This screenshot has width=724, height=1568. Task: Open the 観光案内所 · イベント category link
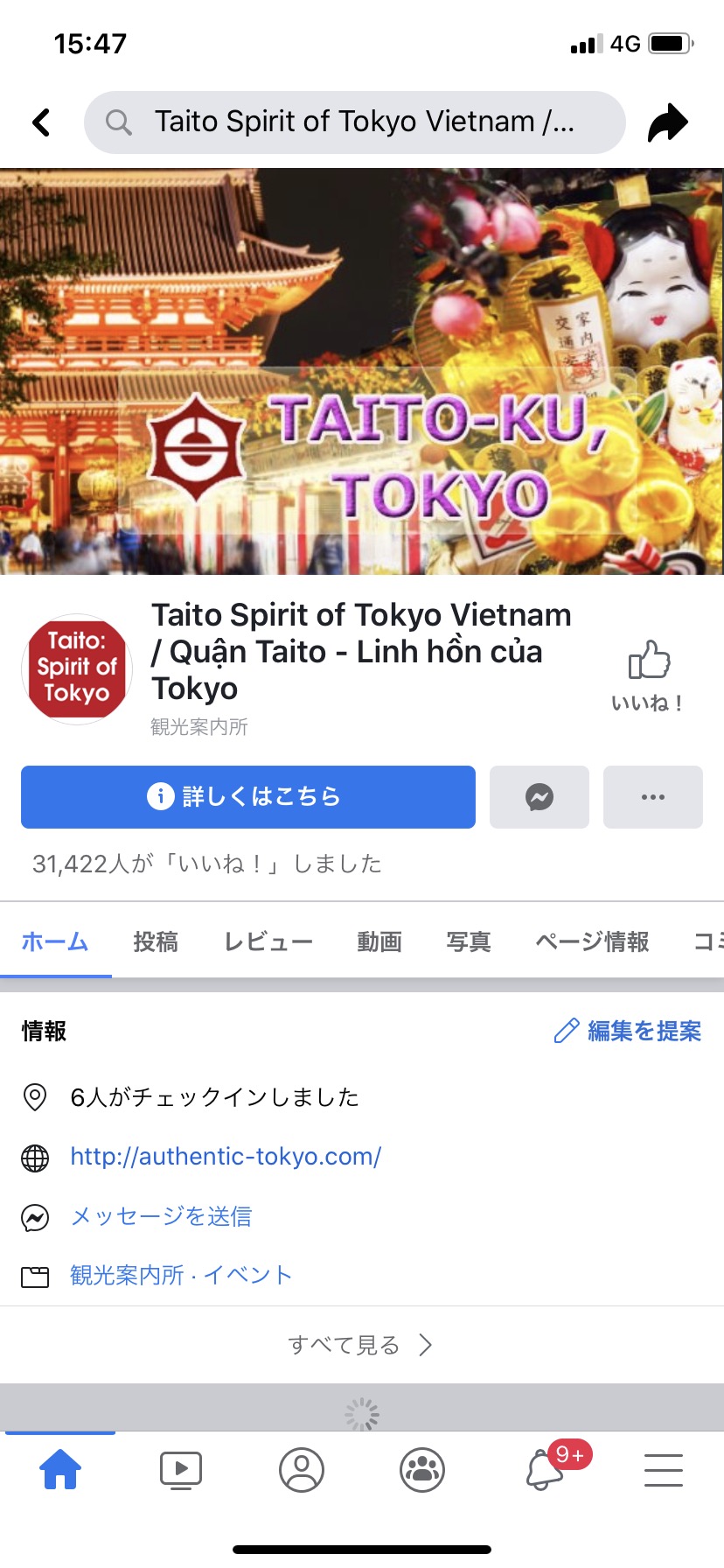click(181, 1276)
